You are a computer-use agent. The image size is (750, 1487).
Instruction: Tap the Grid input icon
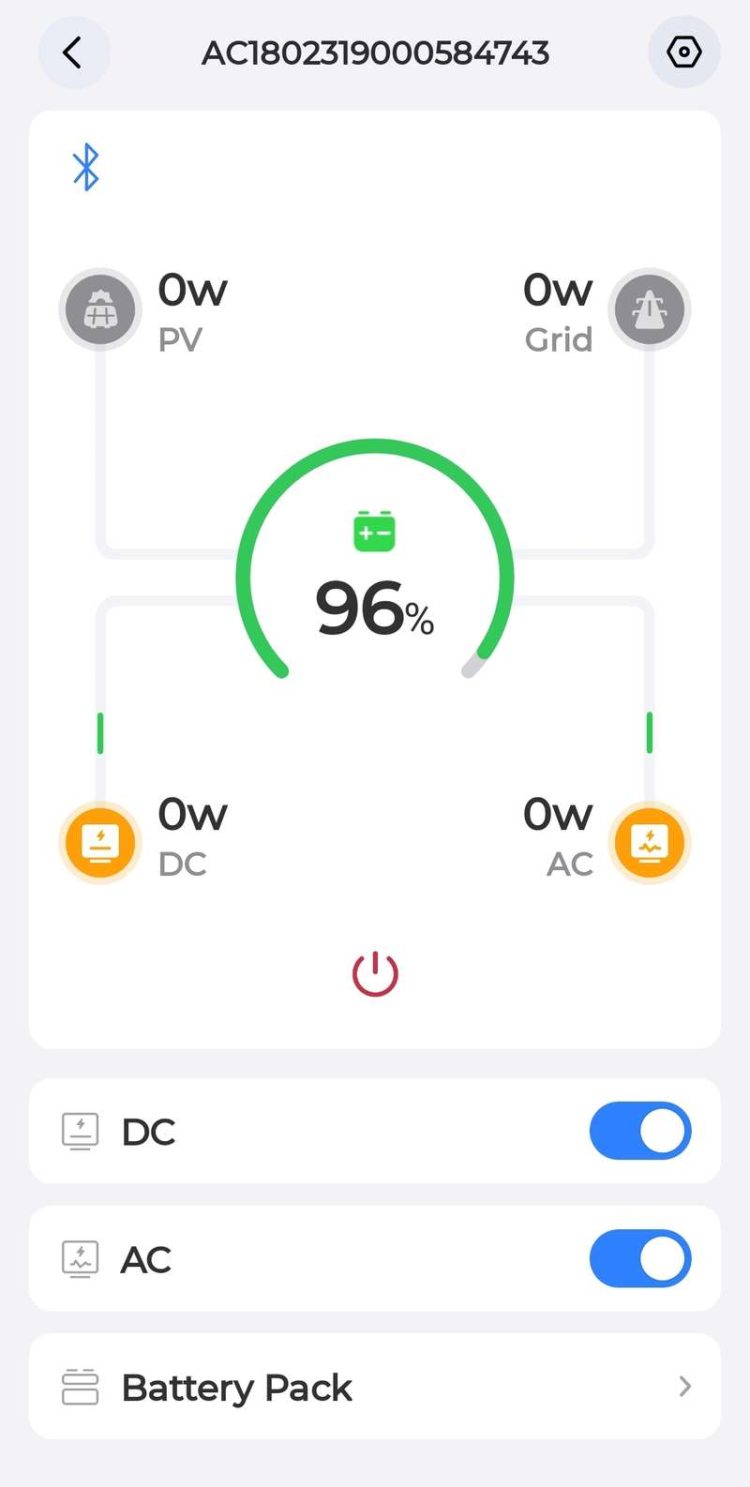point(650,309)
